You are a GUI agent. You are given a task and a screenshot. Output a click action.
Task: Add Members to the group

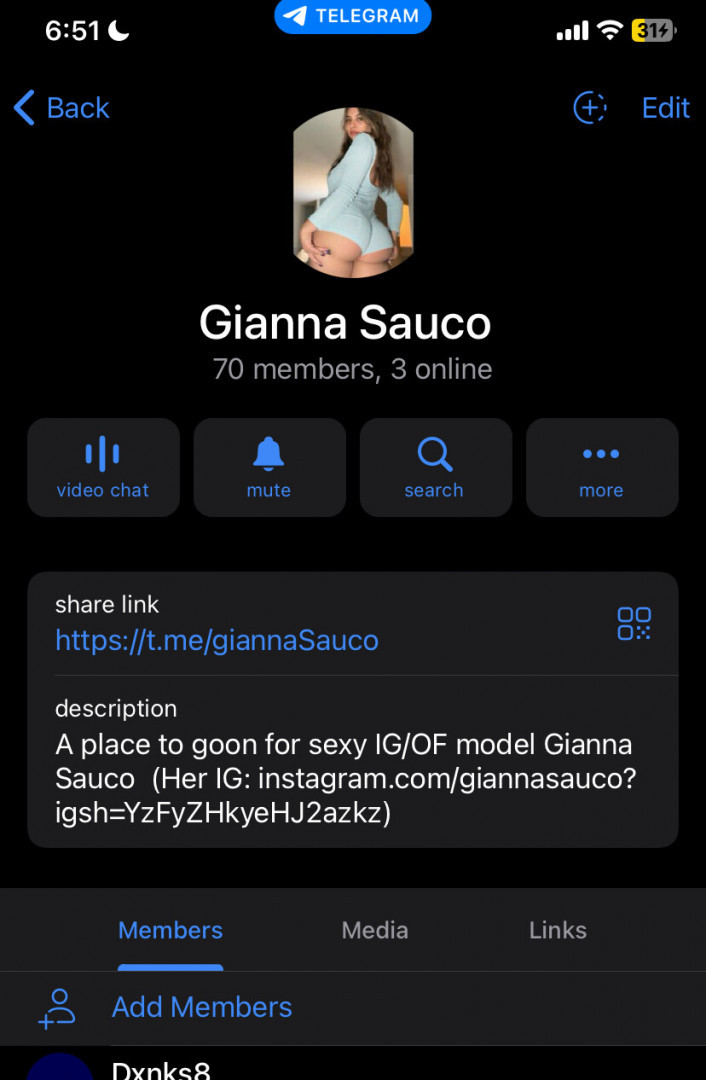click(201, 1007)
